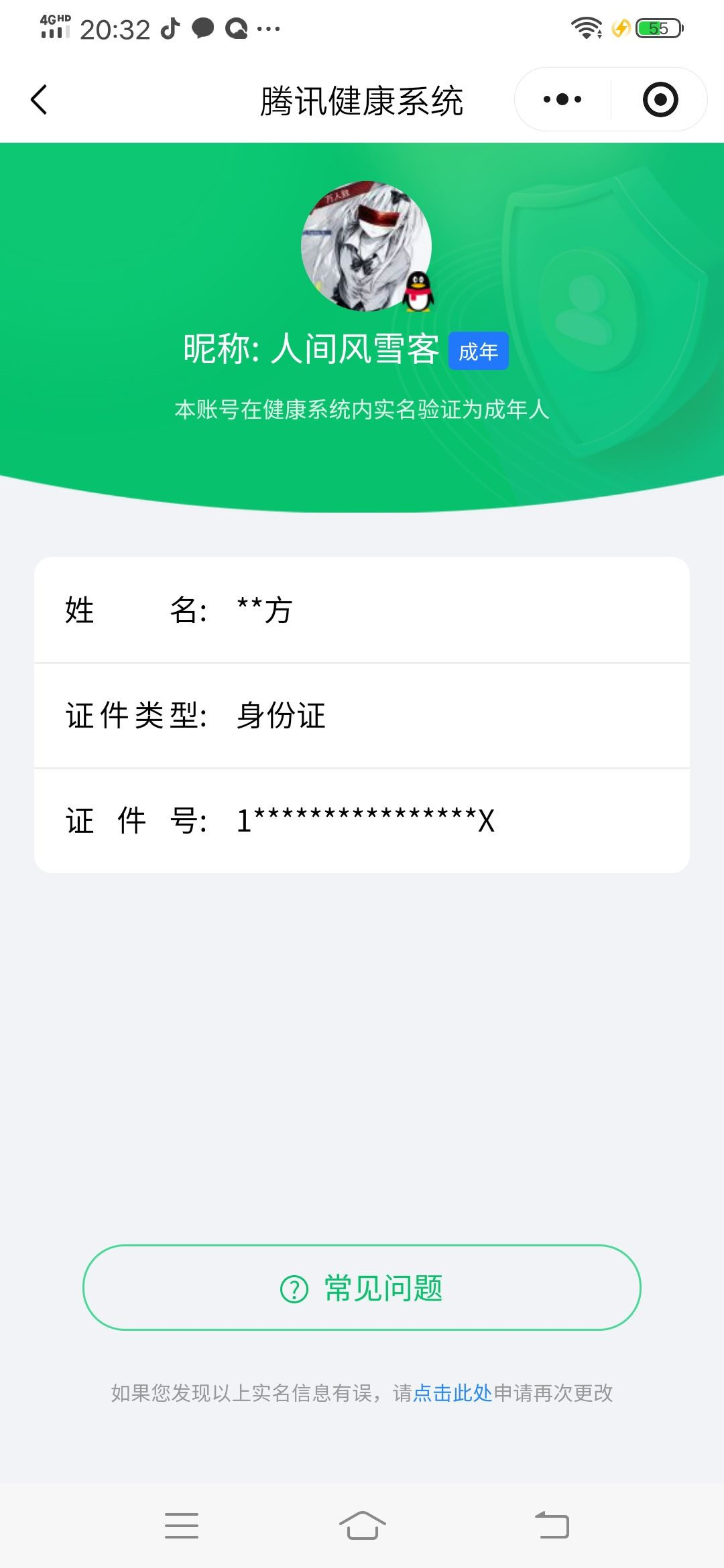
Task: Tap the profile avatar image
Action: (367, 247)
